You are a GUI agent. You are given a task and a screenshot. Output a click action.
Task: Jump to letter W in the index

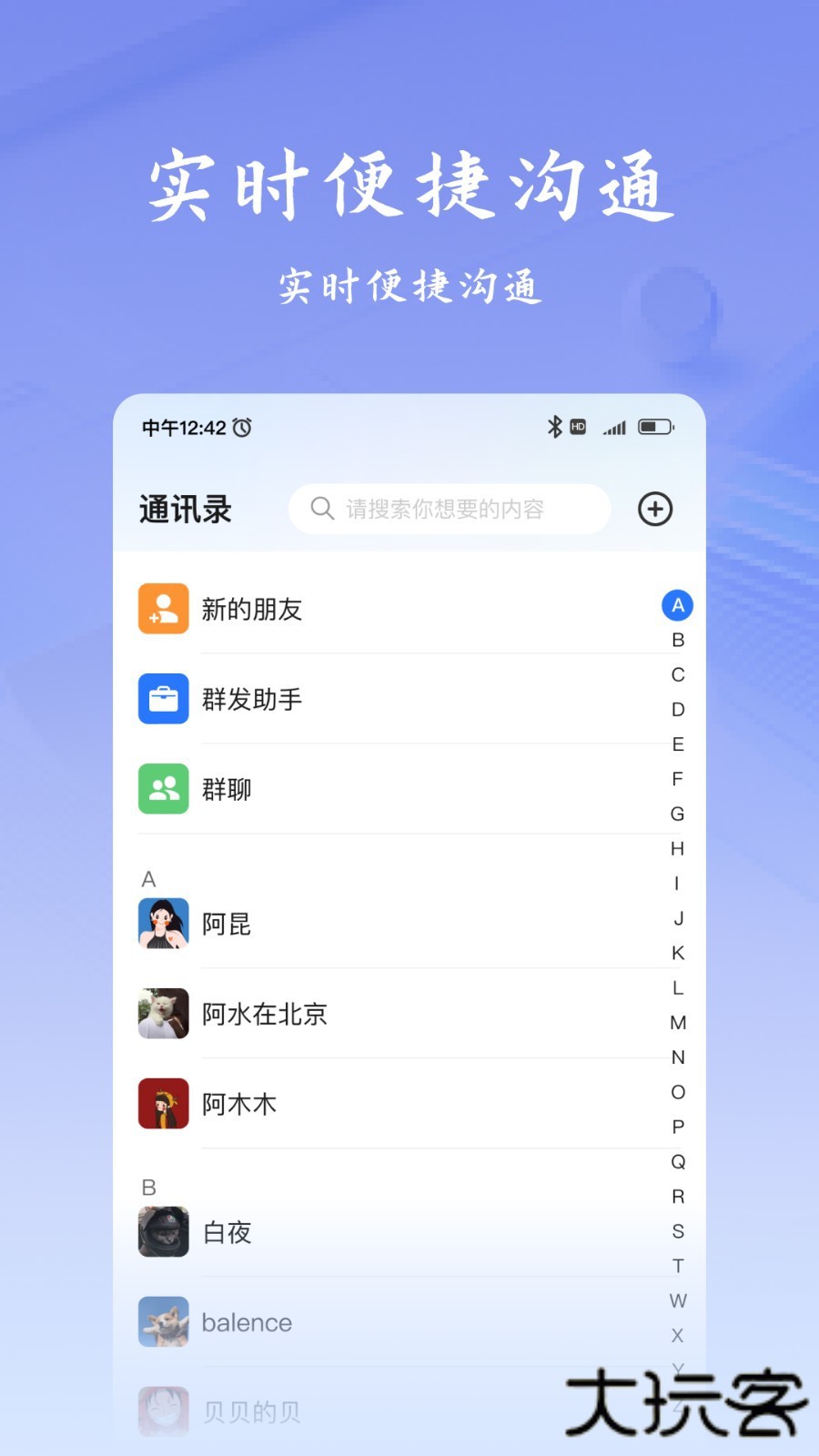(x=678, y=1301)
